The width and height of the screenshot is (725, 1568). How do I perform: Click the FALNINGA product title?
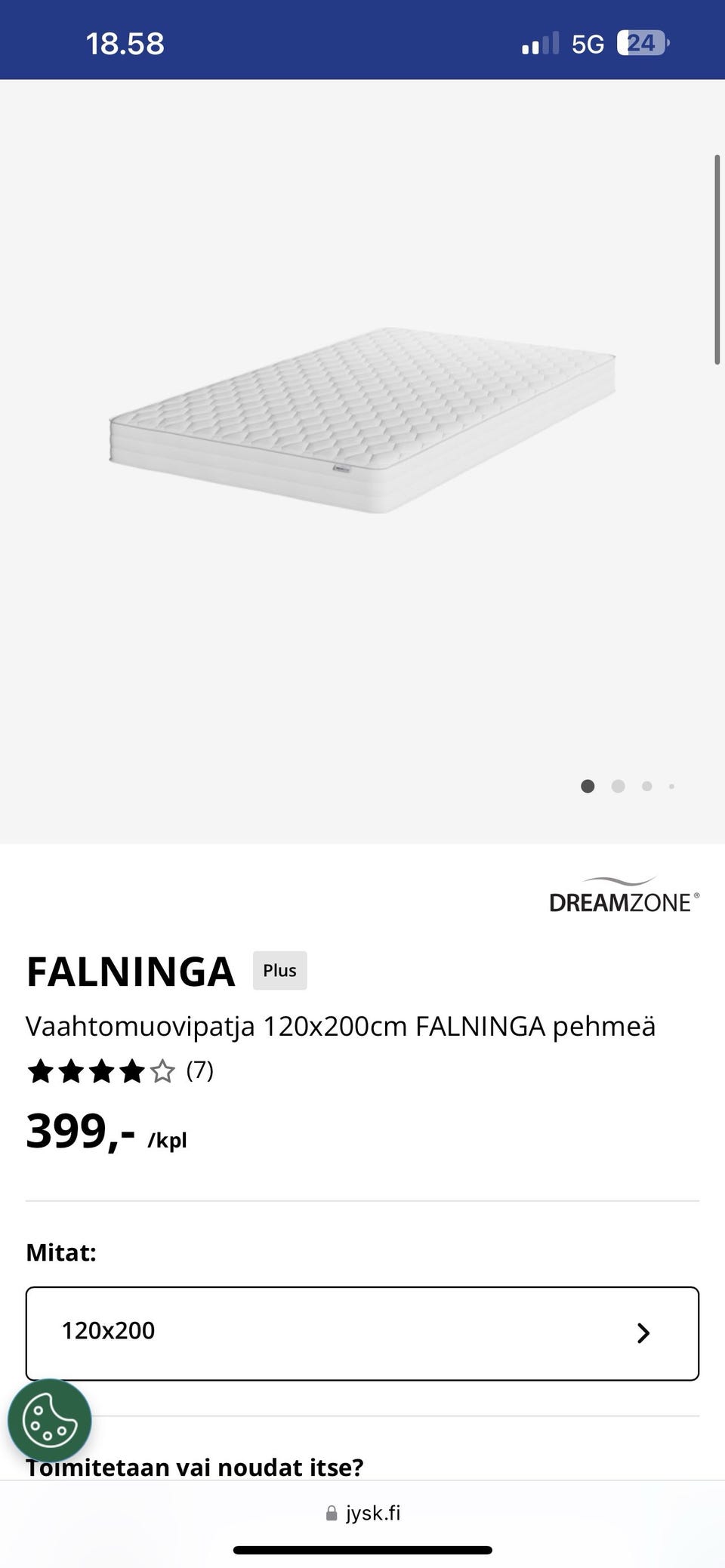[130, 972]
